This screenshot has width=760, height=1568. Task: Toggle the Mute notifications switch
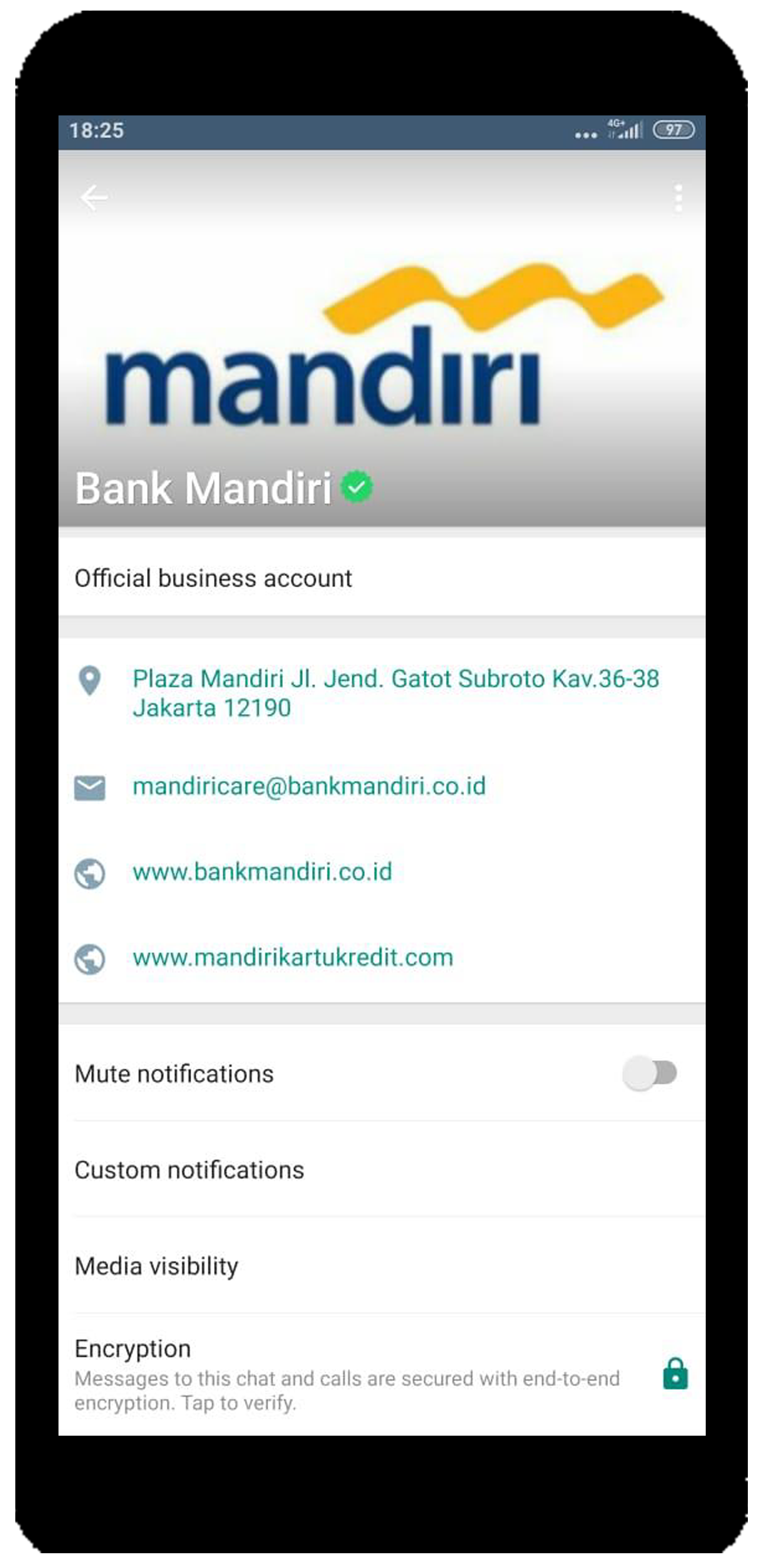649,1073
